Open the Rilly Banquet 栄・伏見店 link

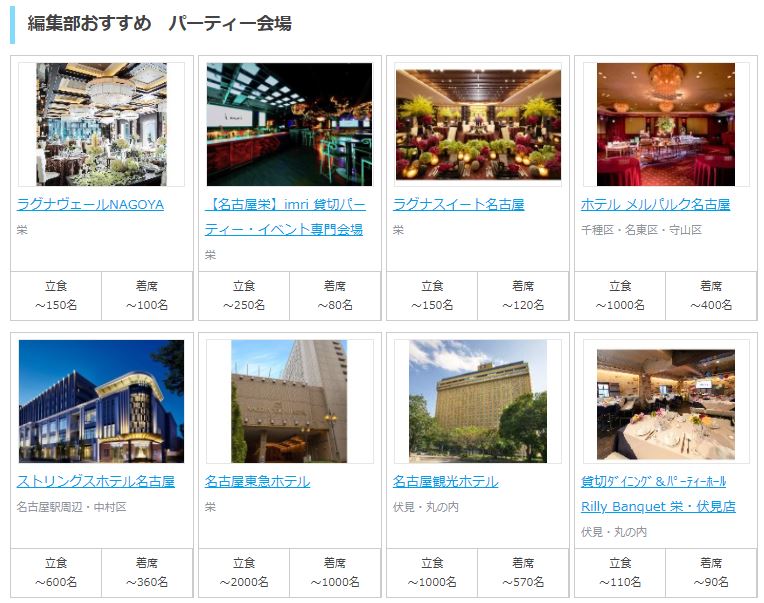(658, 506)
